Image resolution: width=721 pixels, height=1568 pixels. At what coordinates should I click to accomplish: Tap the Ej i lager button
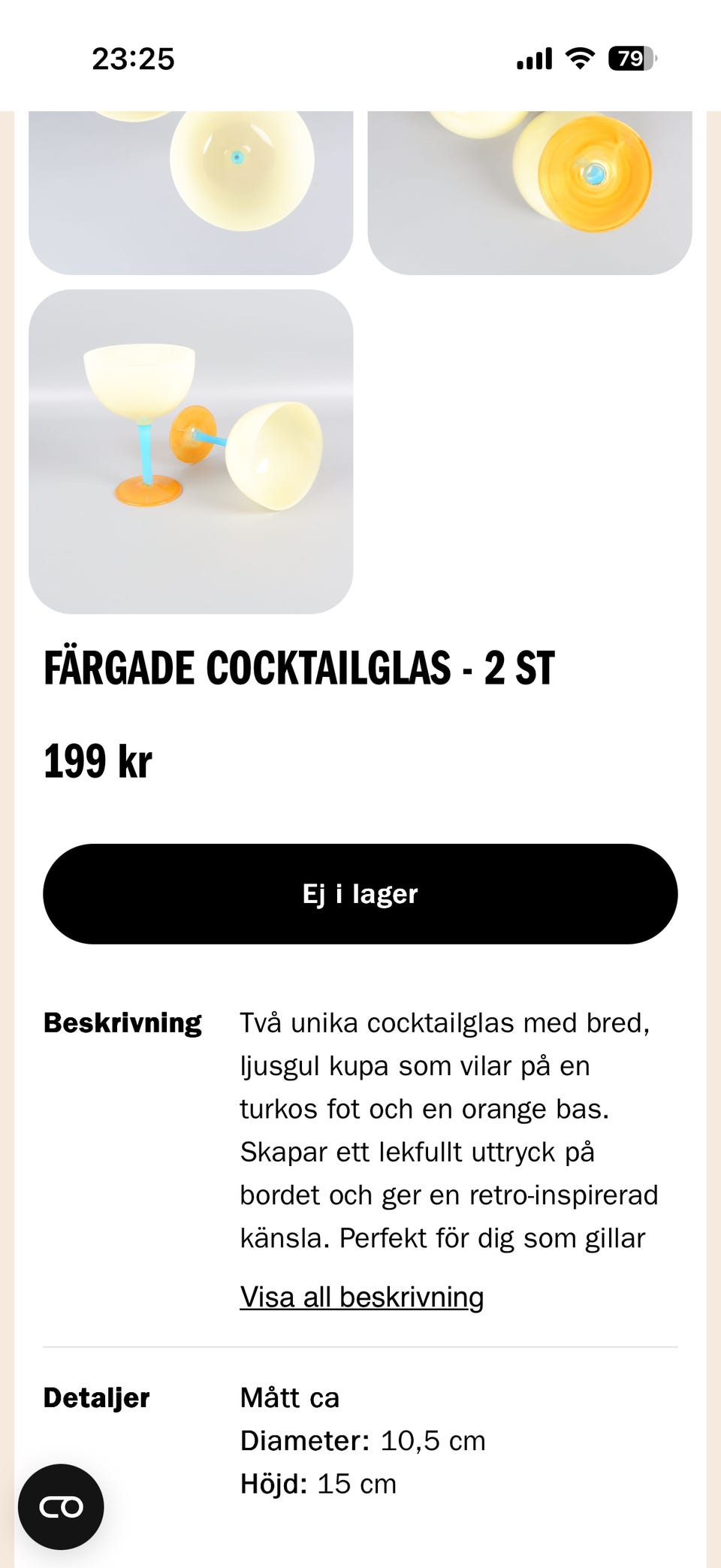coord(360,893)
